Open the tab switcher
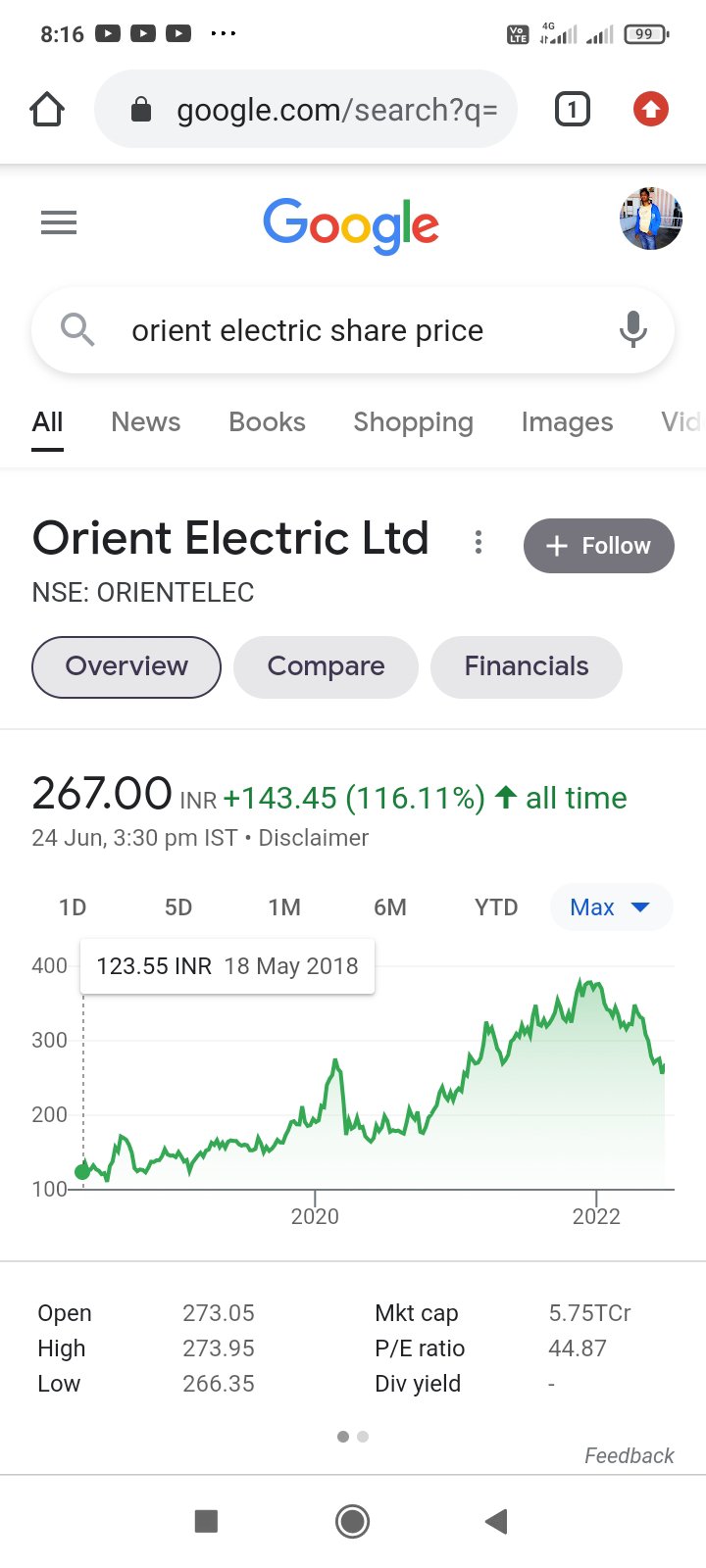This screenshot has width=706, height=1568. 573,110
